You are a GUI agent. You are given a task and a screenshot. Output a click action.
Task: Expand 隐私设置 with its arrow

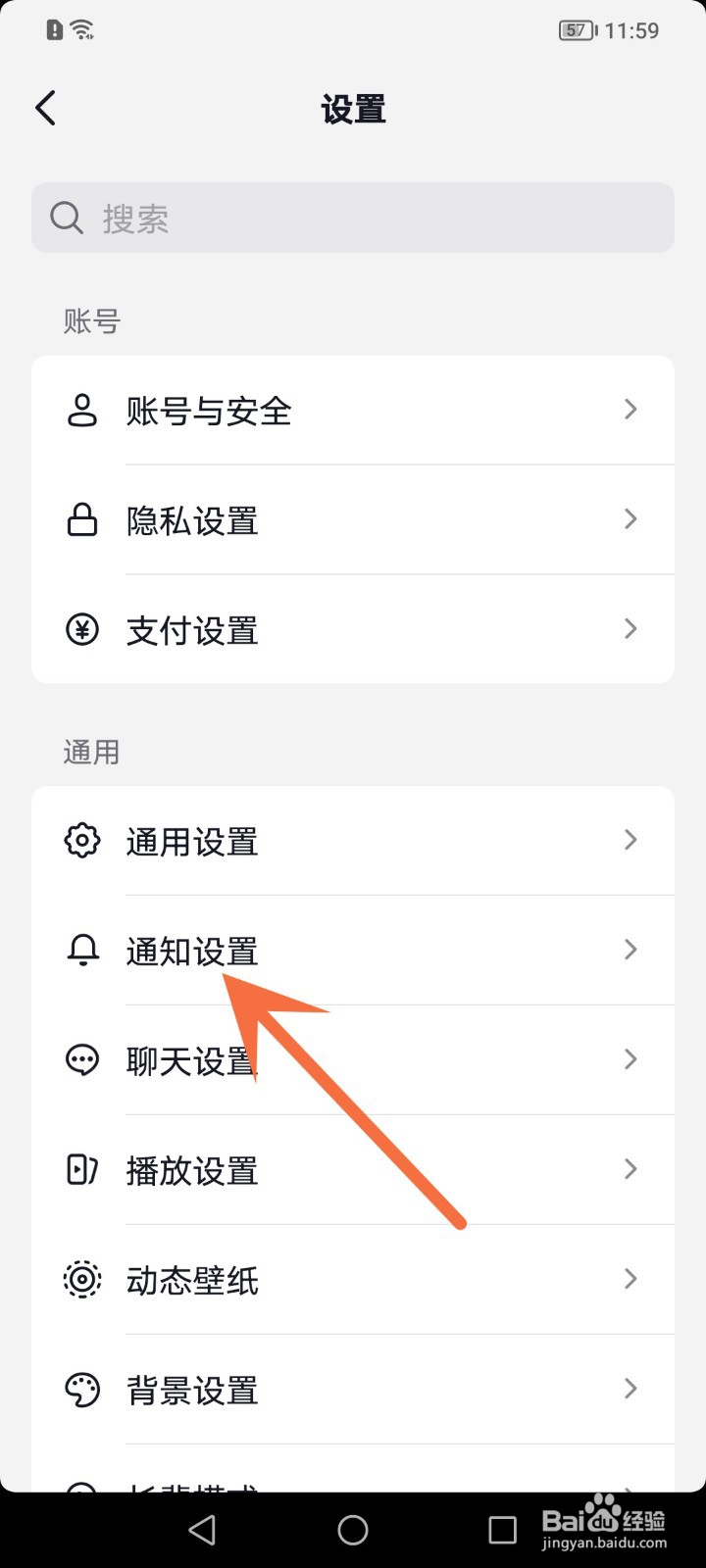(x=630, y=520)
